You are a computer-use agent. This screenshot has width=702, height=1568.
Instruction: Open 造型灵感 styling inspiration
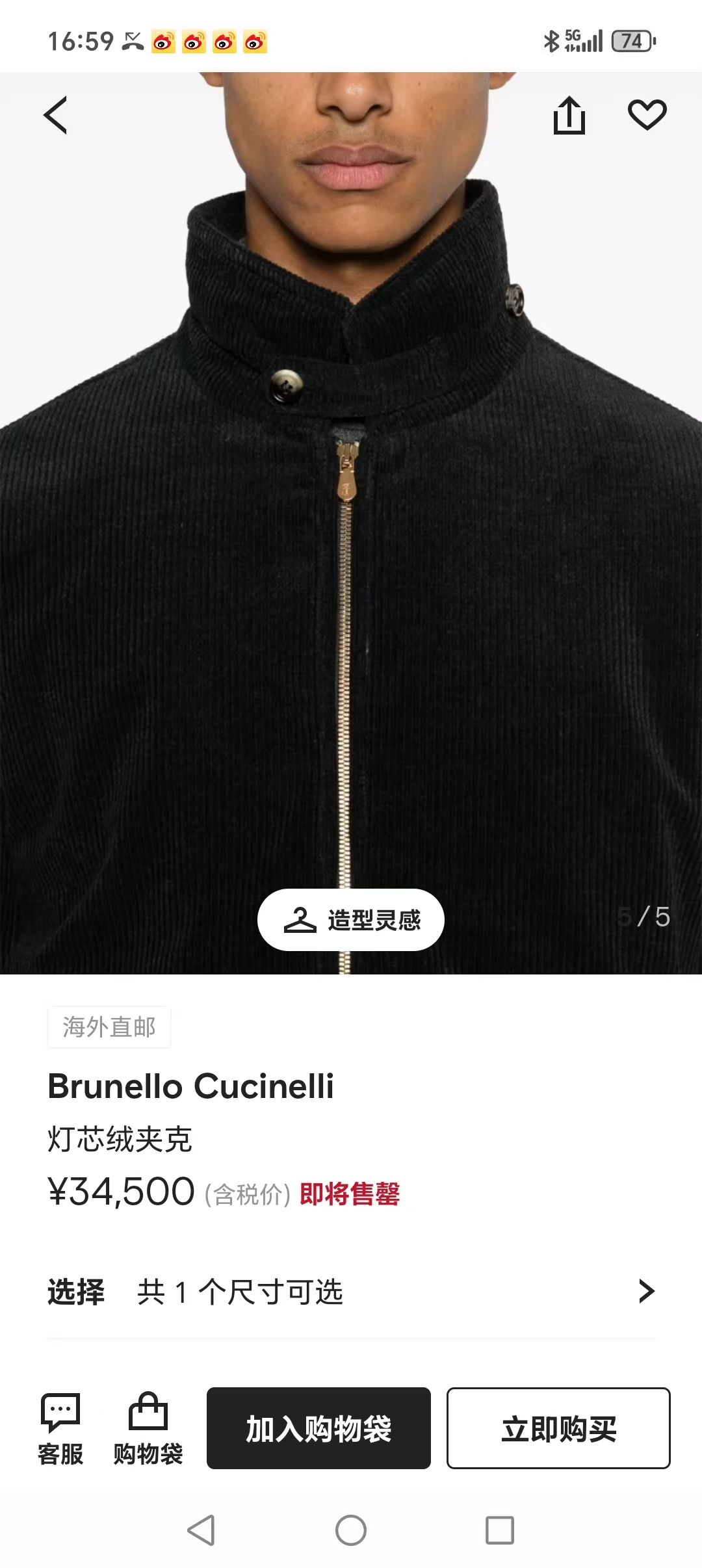351,919
